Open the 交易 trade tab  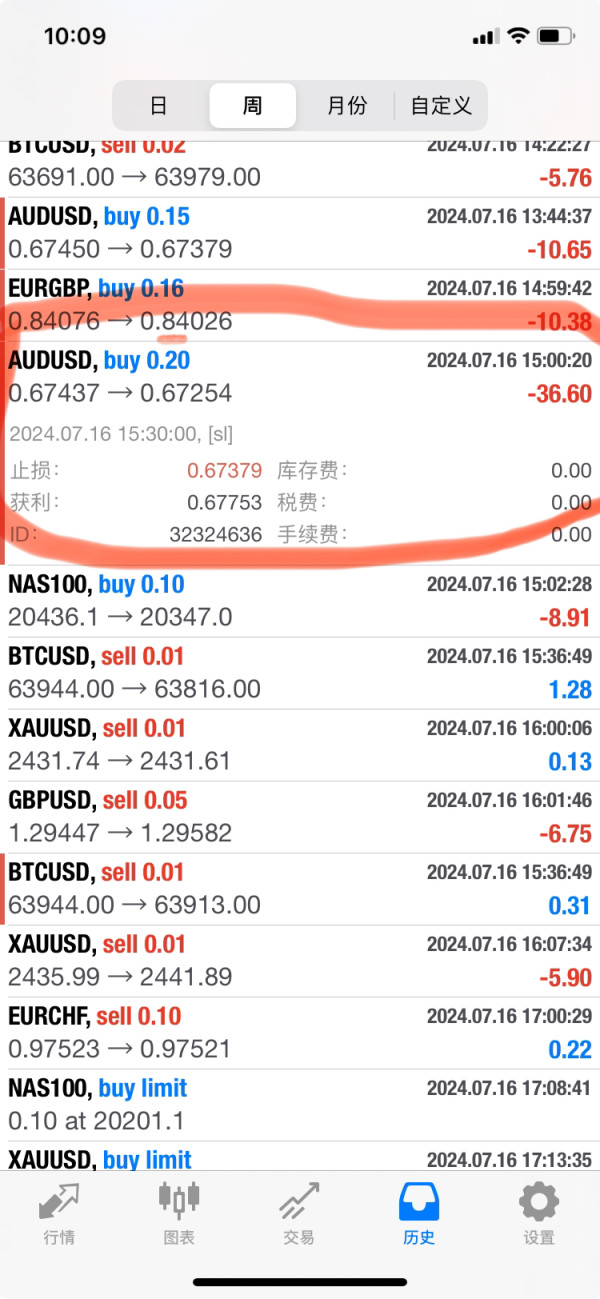point(299,1212)
